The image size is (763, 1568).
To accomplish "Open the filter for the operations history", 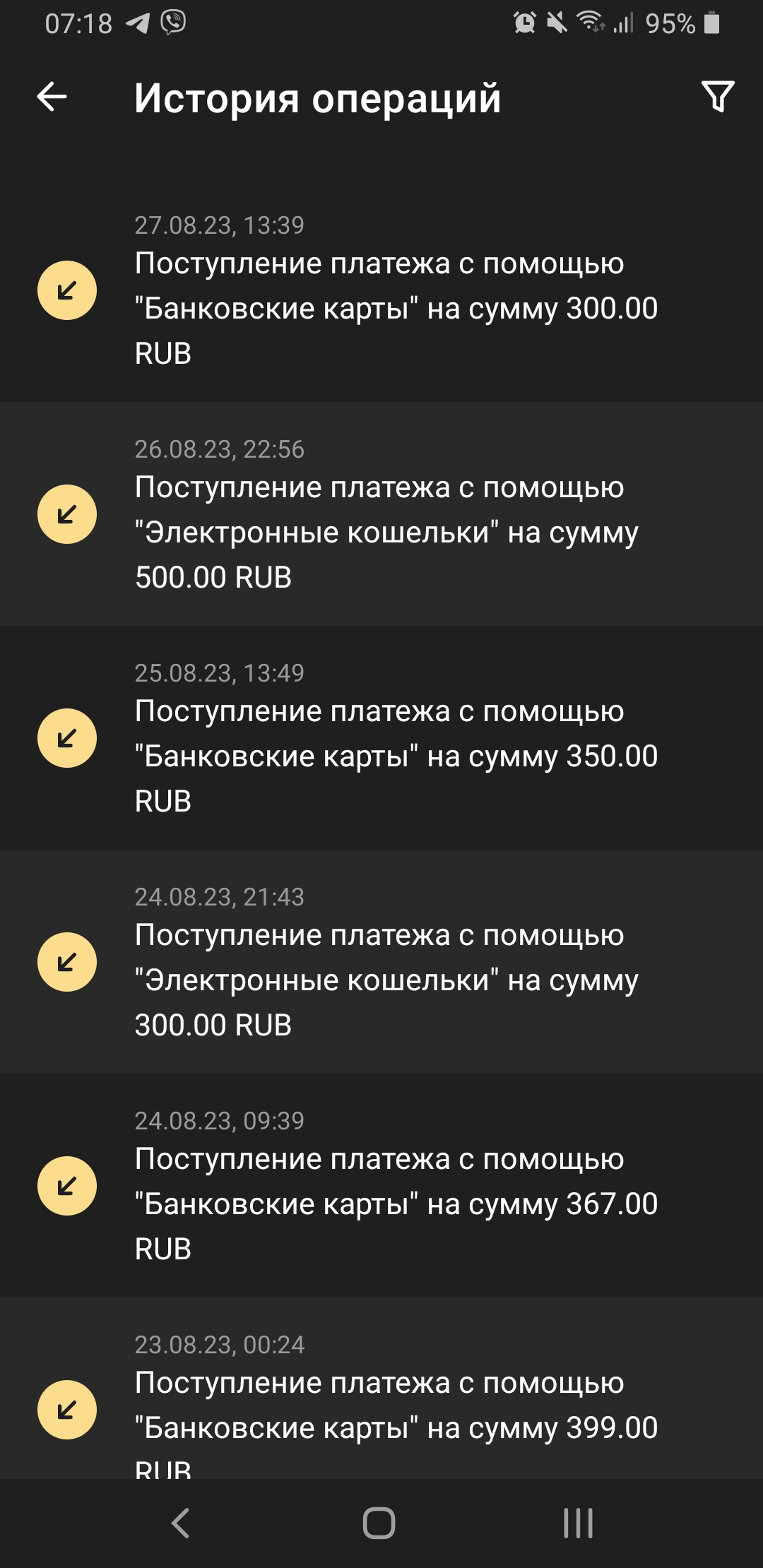I will (717, 97).
